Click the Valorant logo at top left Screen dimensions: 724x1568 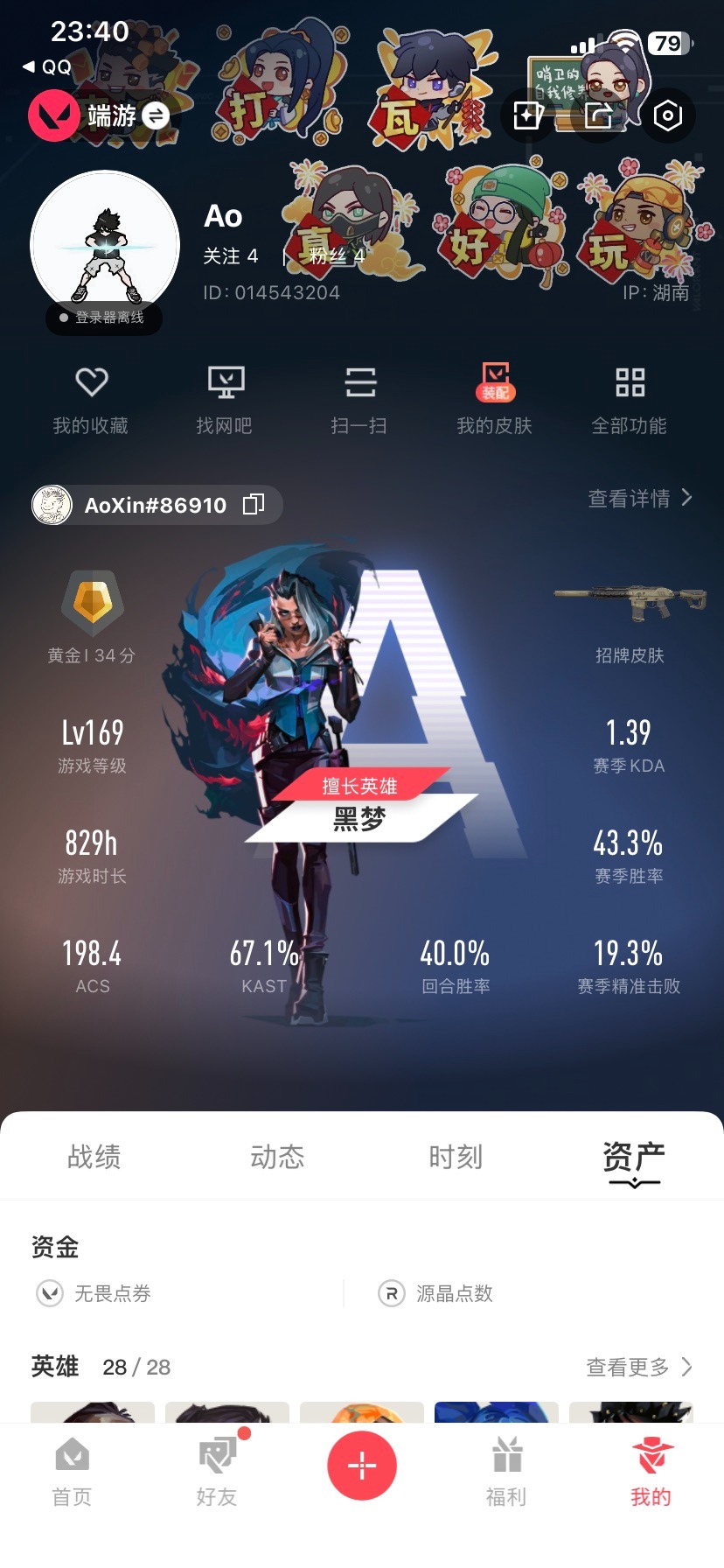click(x=52, y=115)
